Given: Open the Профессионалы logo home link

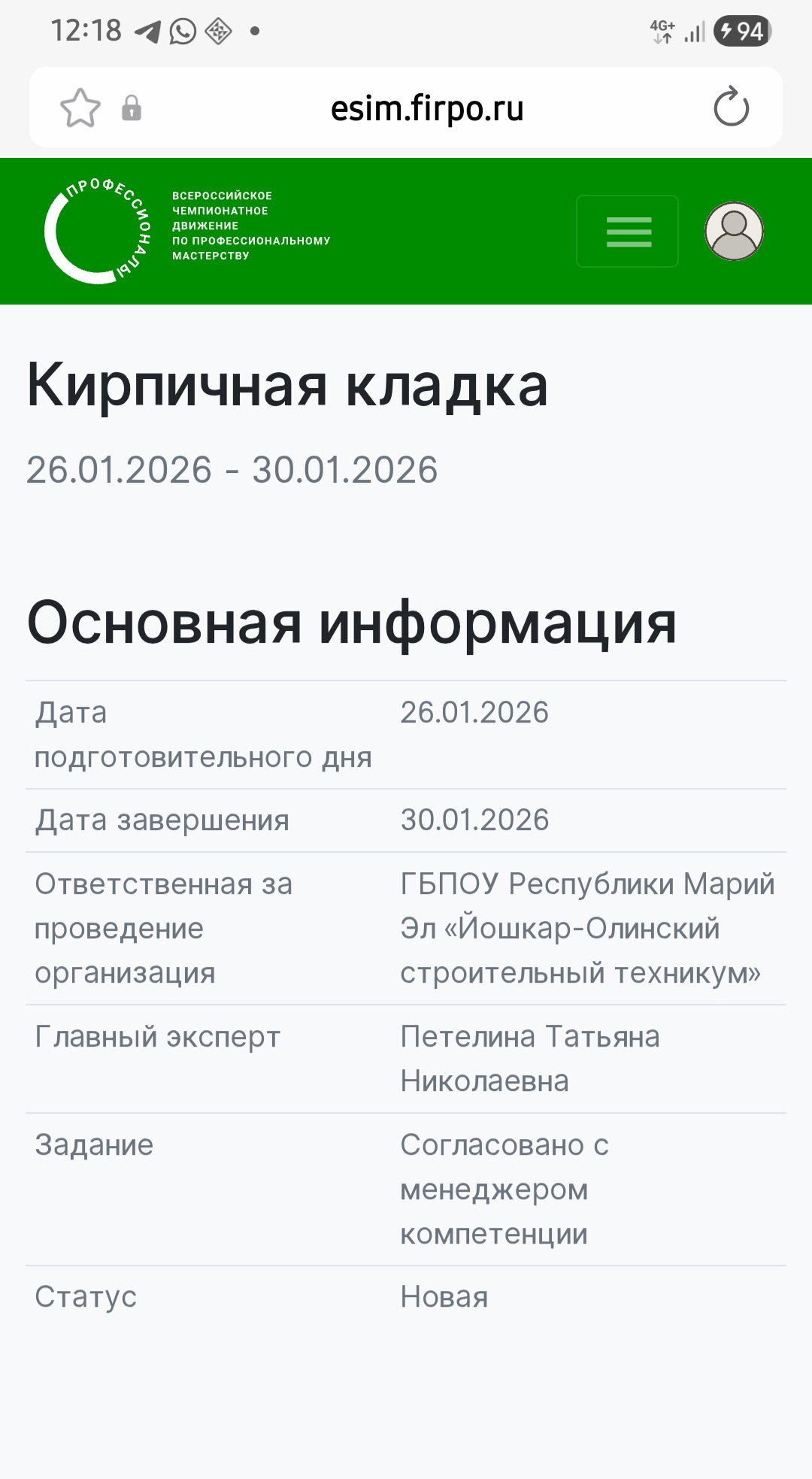Looking at the screenshot, I should click(x=188, y=229).
